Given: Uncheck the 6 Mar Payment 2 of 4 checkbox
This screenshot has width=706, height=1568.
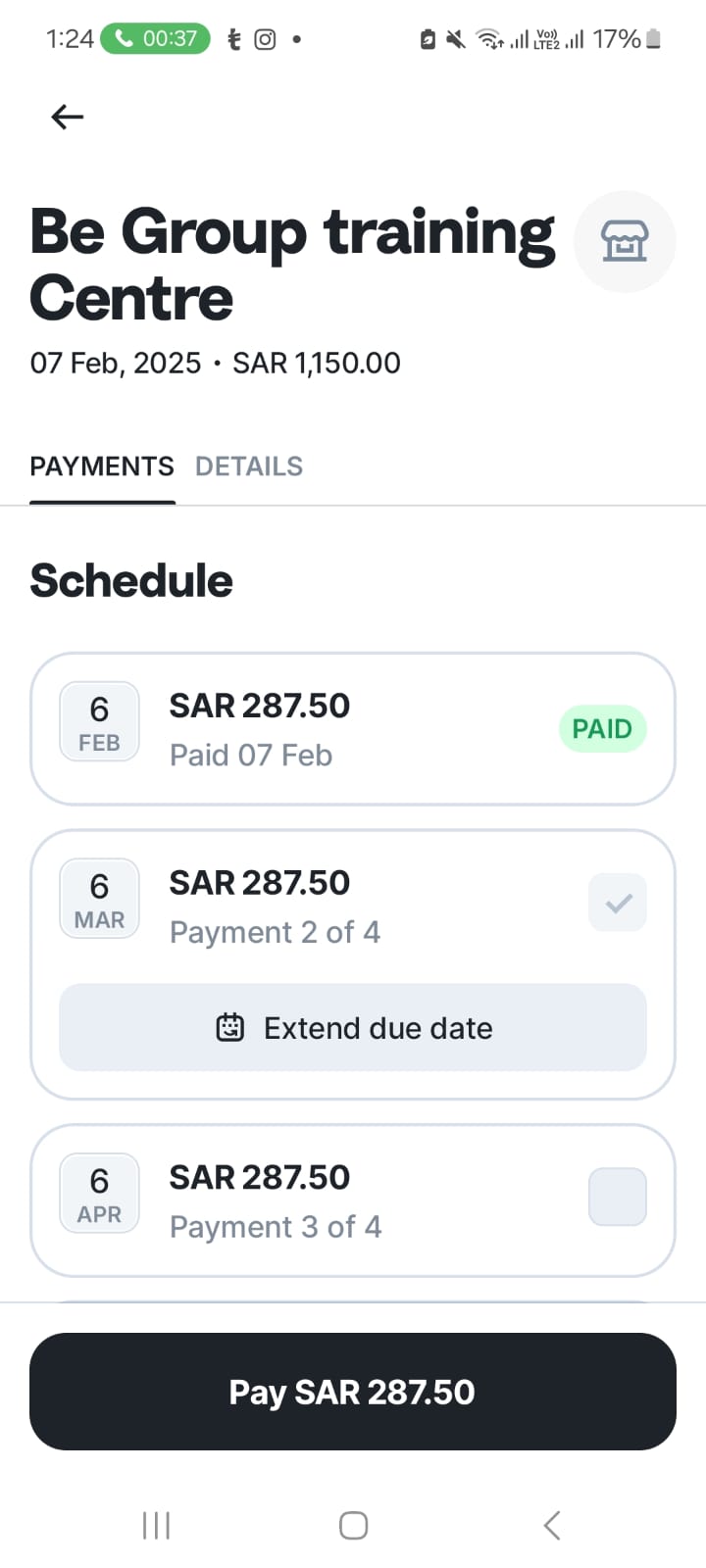Looking at the screenshot, I should point(618,903).
